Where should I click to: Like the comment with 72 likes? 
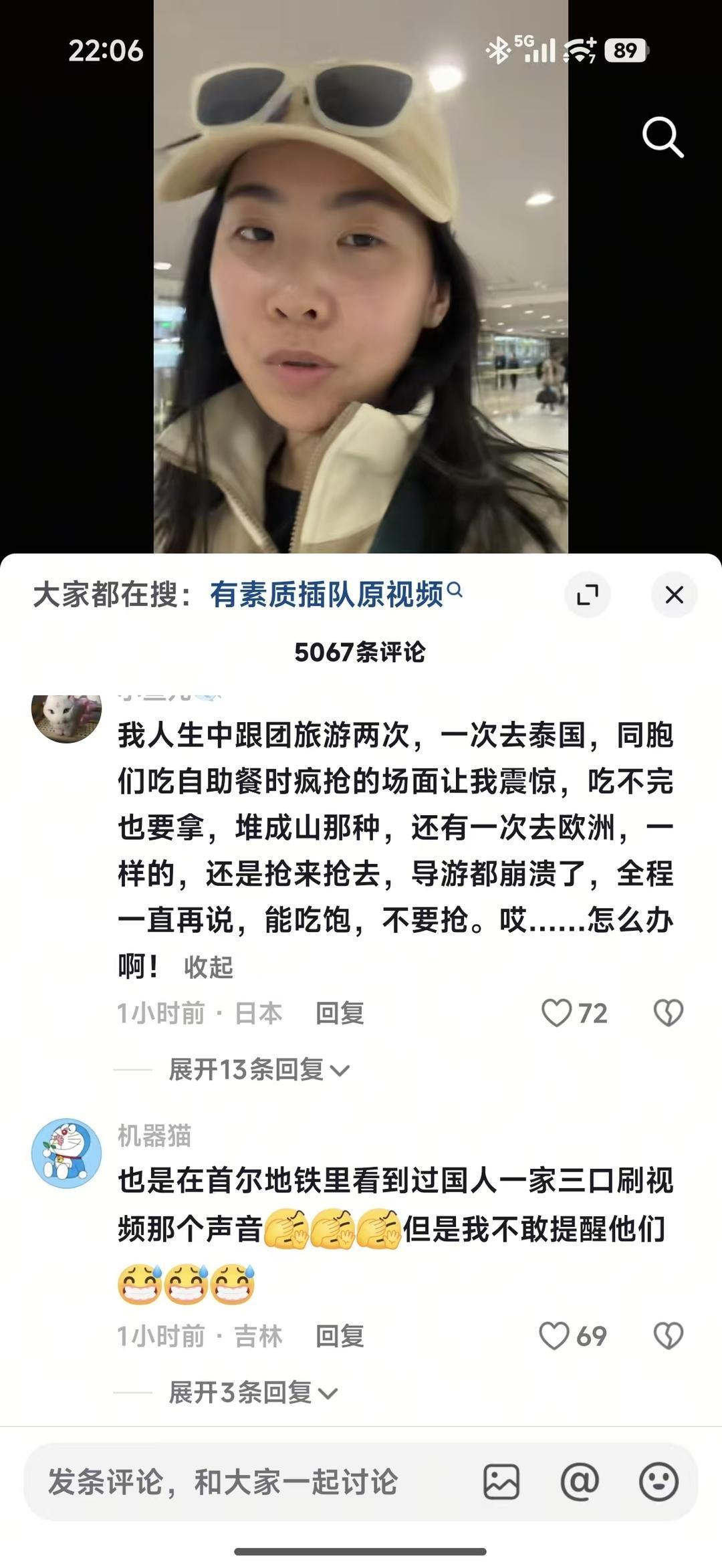point(557,1013)
